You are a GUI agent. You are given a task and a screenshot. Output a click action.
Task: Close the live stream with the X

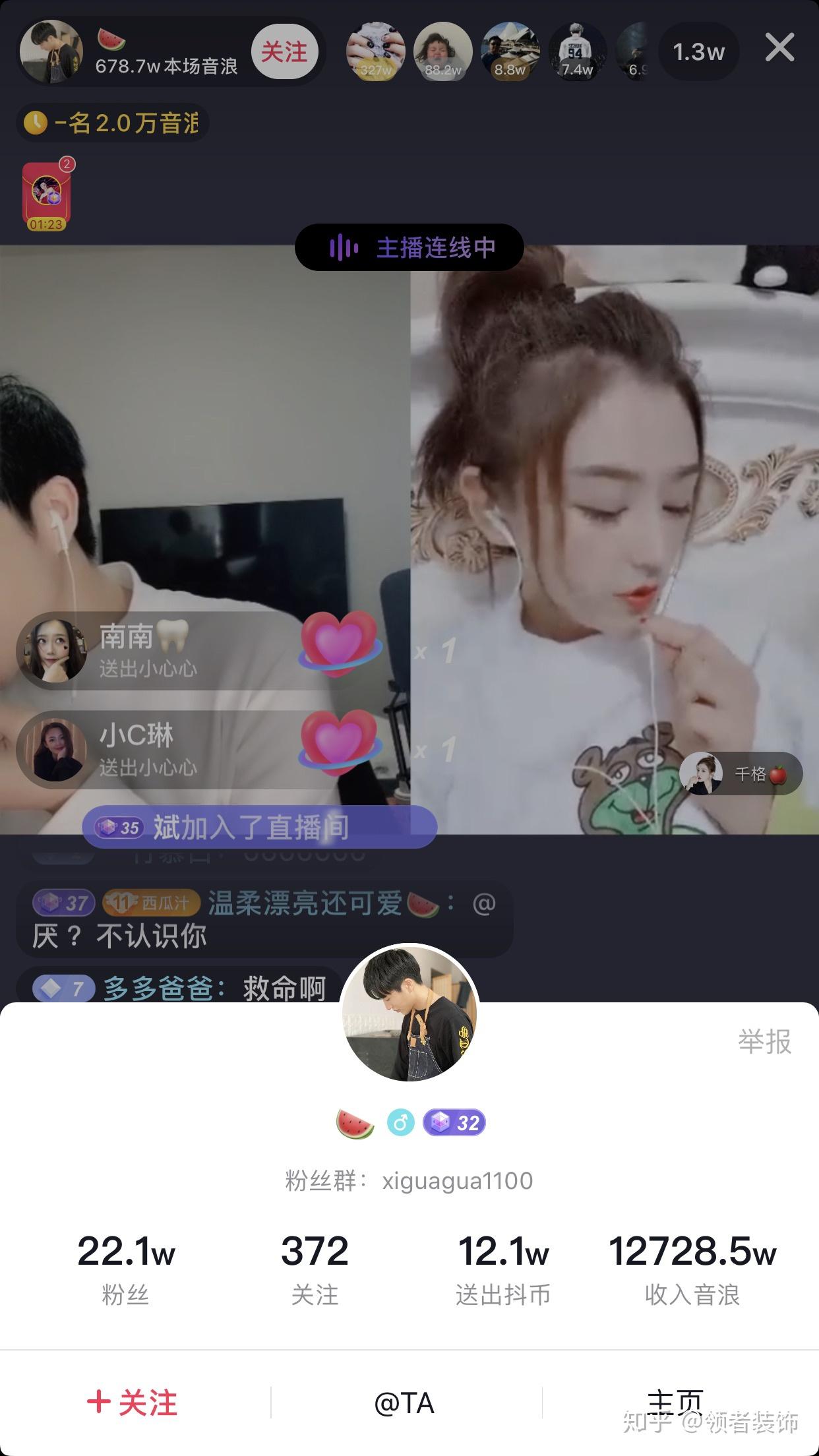point(779,48)
